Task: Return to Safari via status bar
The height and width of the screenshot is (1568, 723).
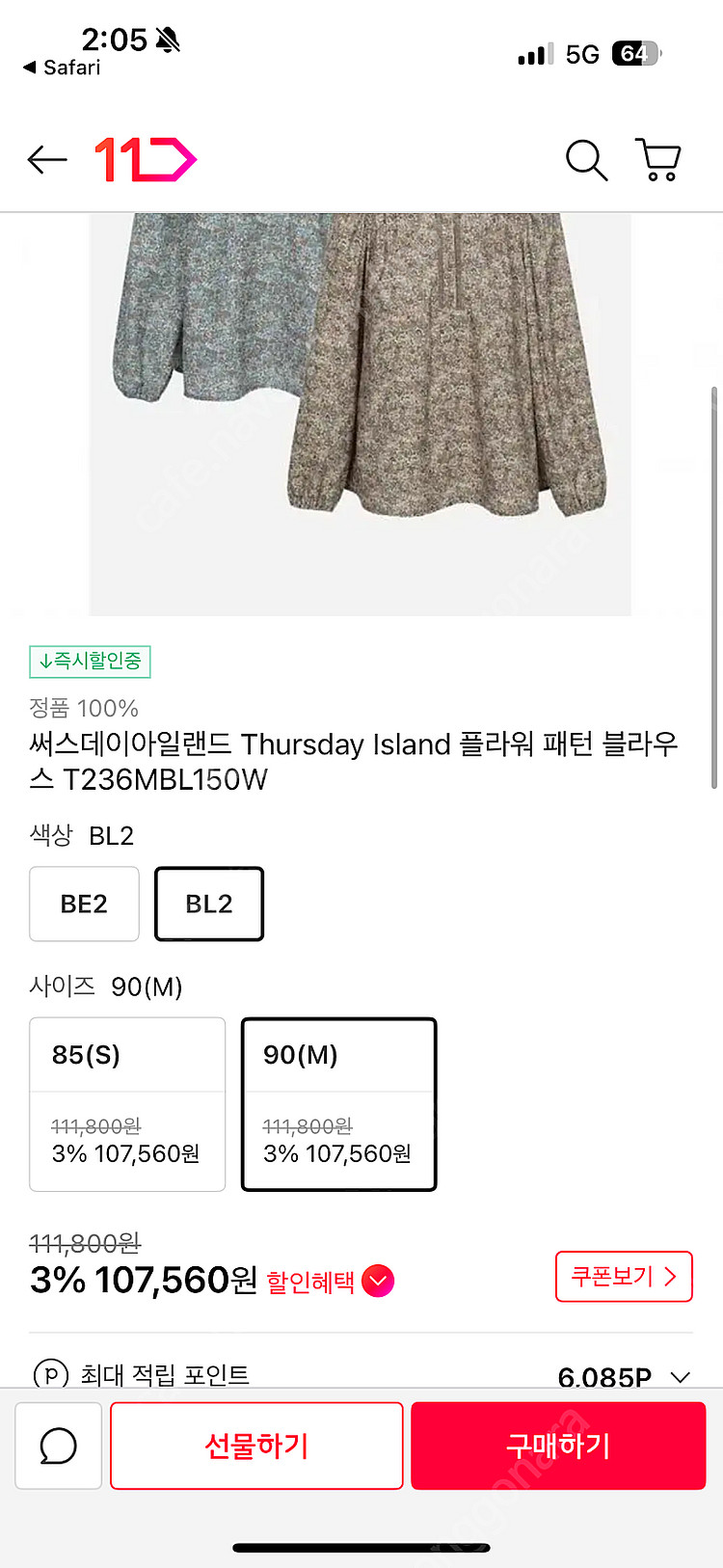Action: coord(62,68)
